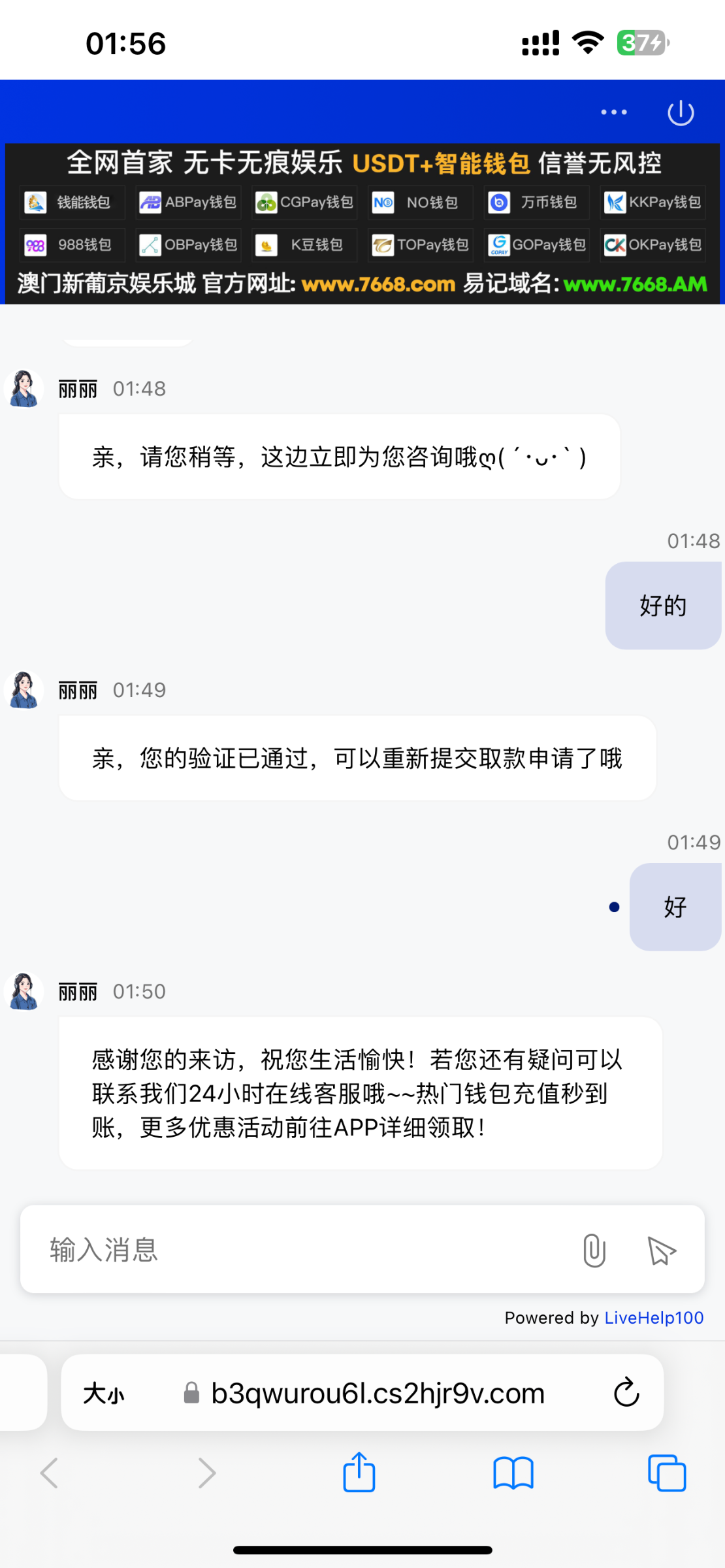Go back to previous page
The width and height of the screenshot is (725, 1568).
50,1473
